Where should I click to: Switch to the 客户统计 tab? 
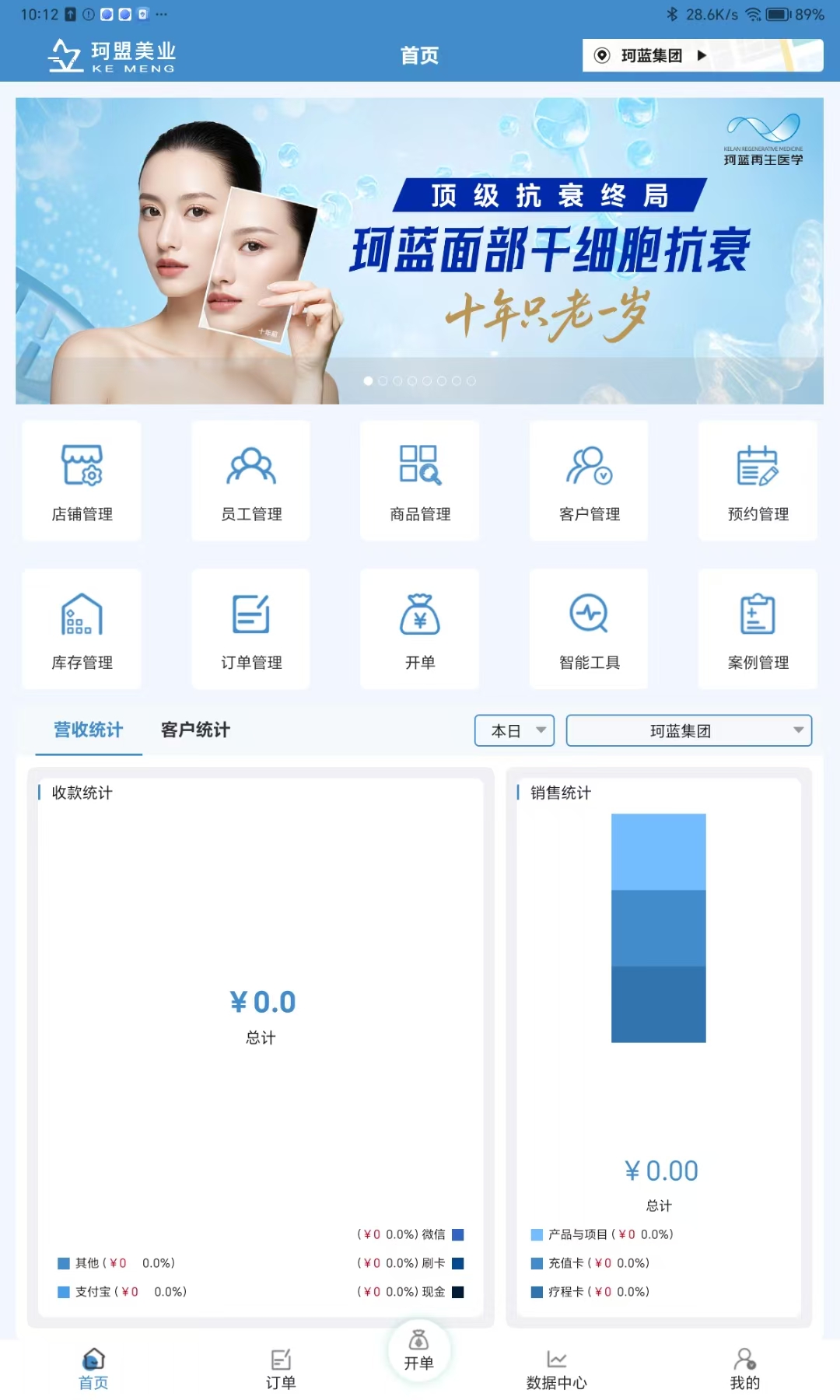tap(194, 730)
